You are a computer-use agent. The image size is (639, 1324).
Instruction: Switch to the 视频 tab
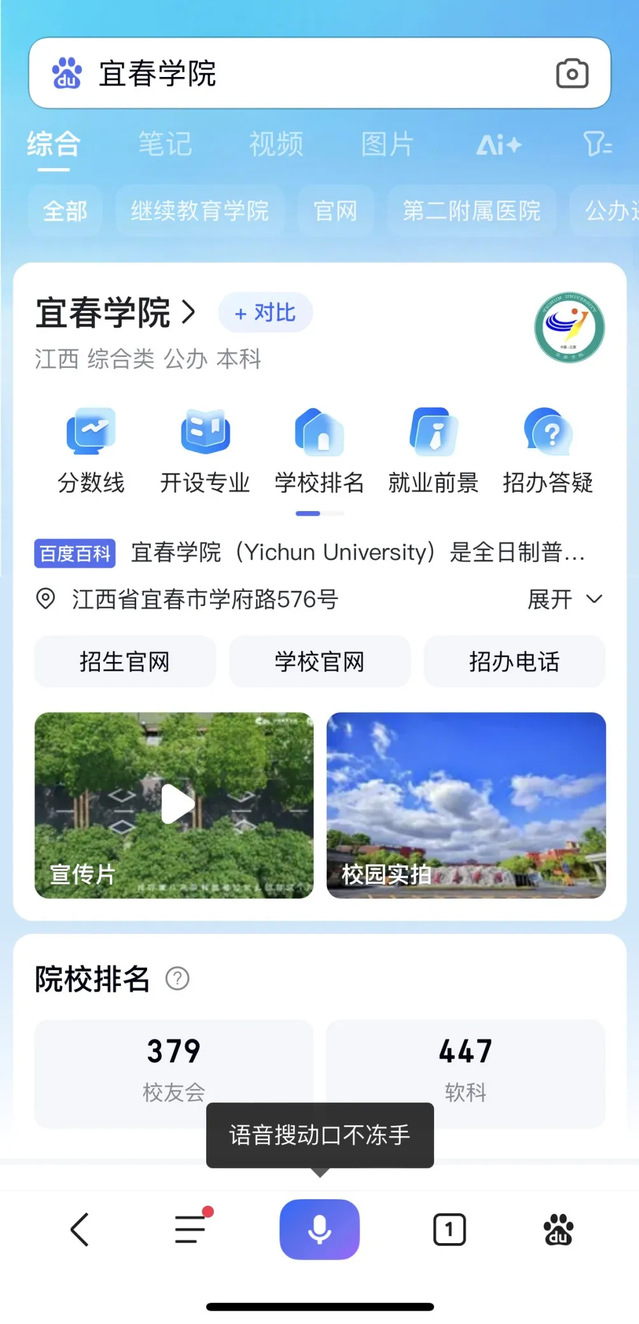coord(276,144)
